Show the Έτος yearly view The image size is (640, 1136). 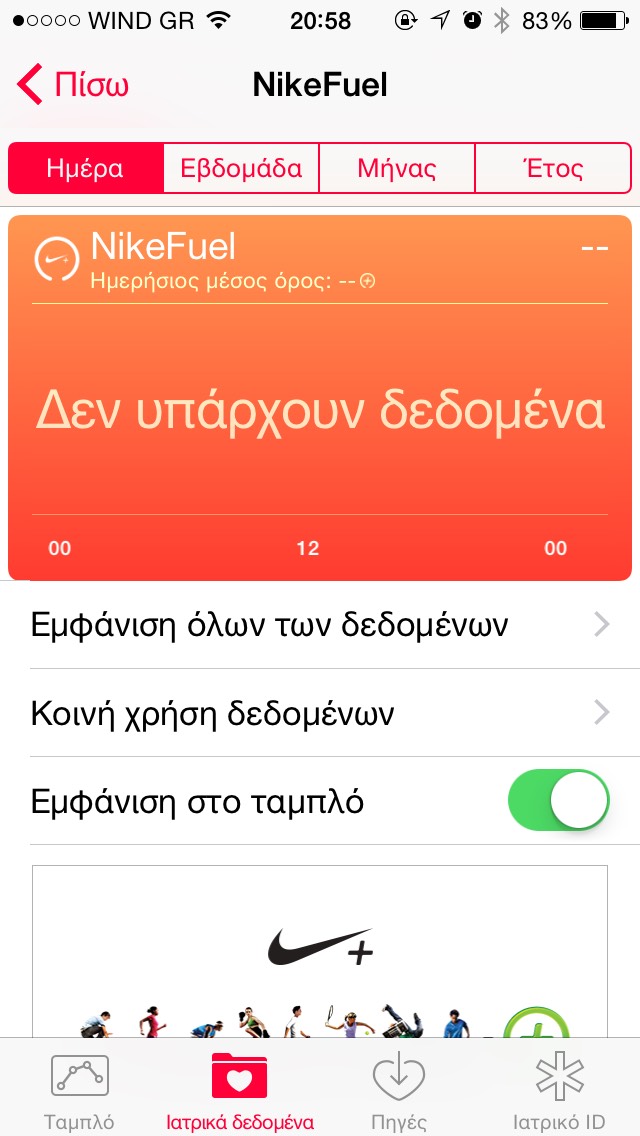(x=552, y=168)
